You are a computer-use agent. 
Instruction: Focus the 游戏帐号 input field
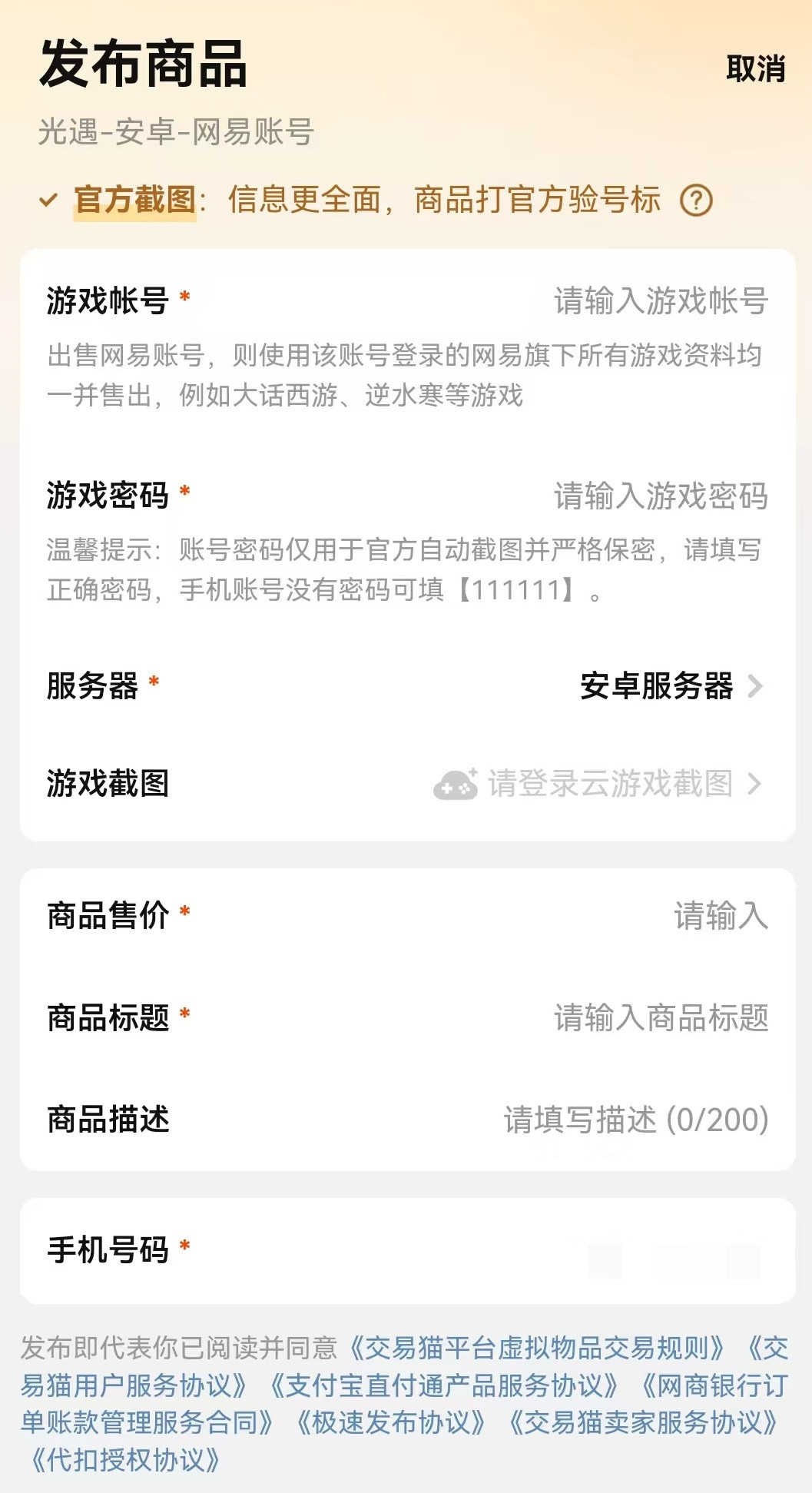pyautogui.click(x=660, y=300)
